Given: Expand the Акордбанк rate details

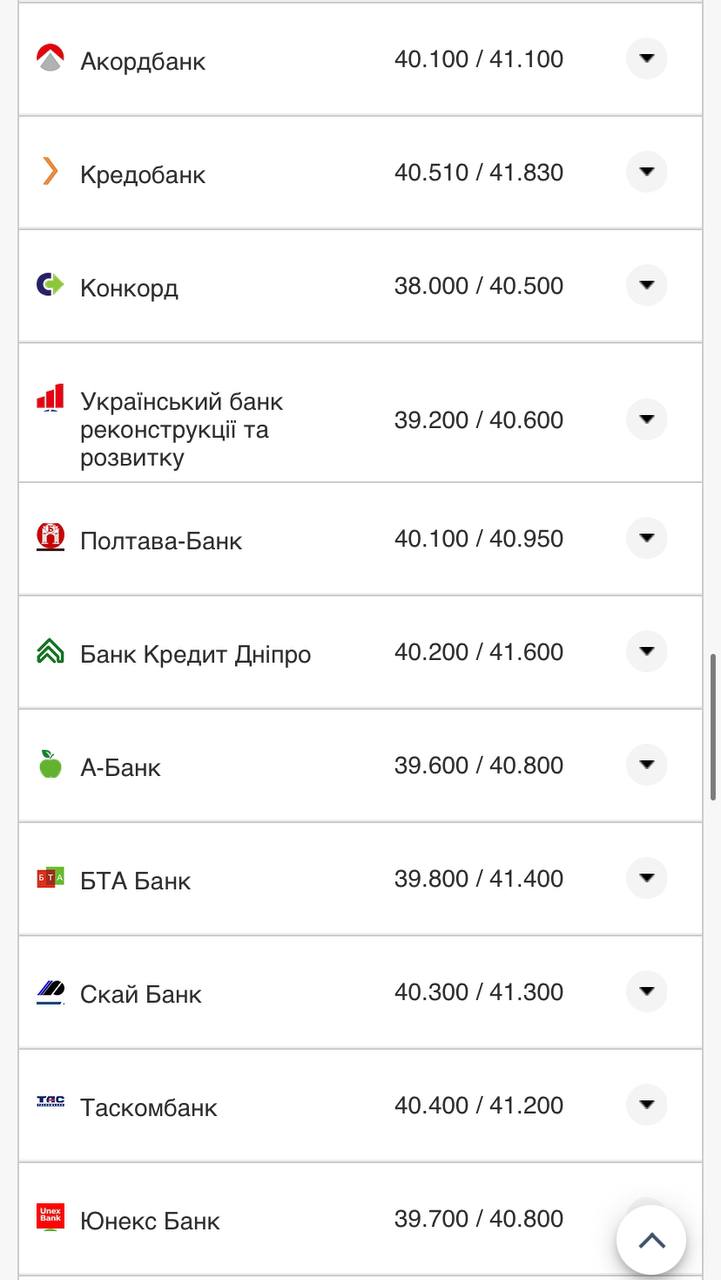Looking at the screenshot, I should pyautogui.click(x=647, y=58).
